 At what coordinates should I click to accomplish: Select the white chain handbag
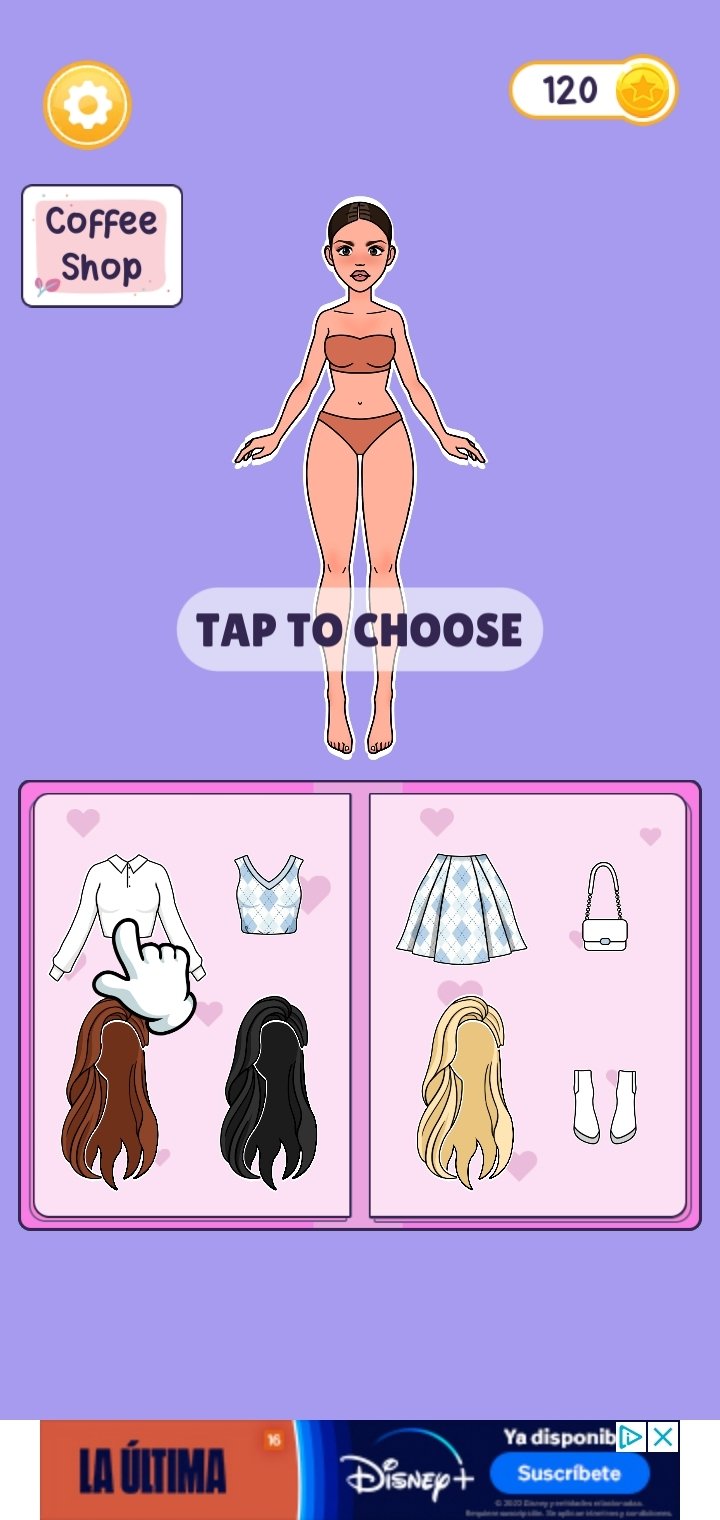604,910
